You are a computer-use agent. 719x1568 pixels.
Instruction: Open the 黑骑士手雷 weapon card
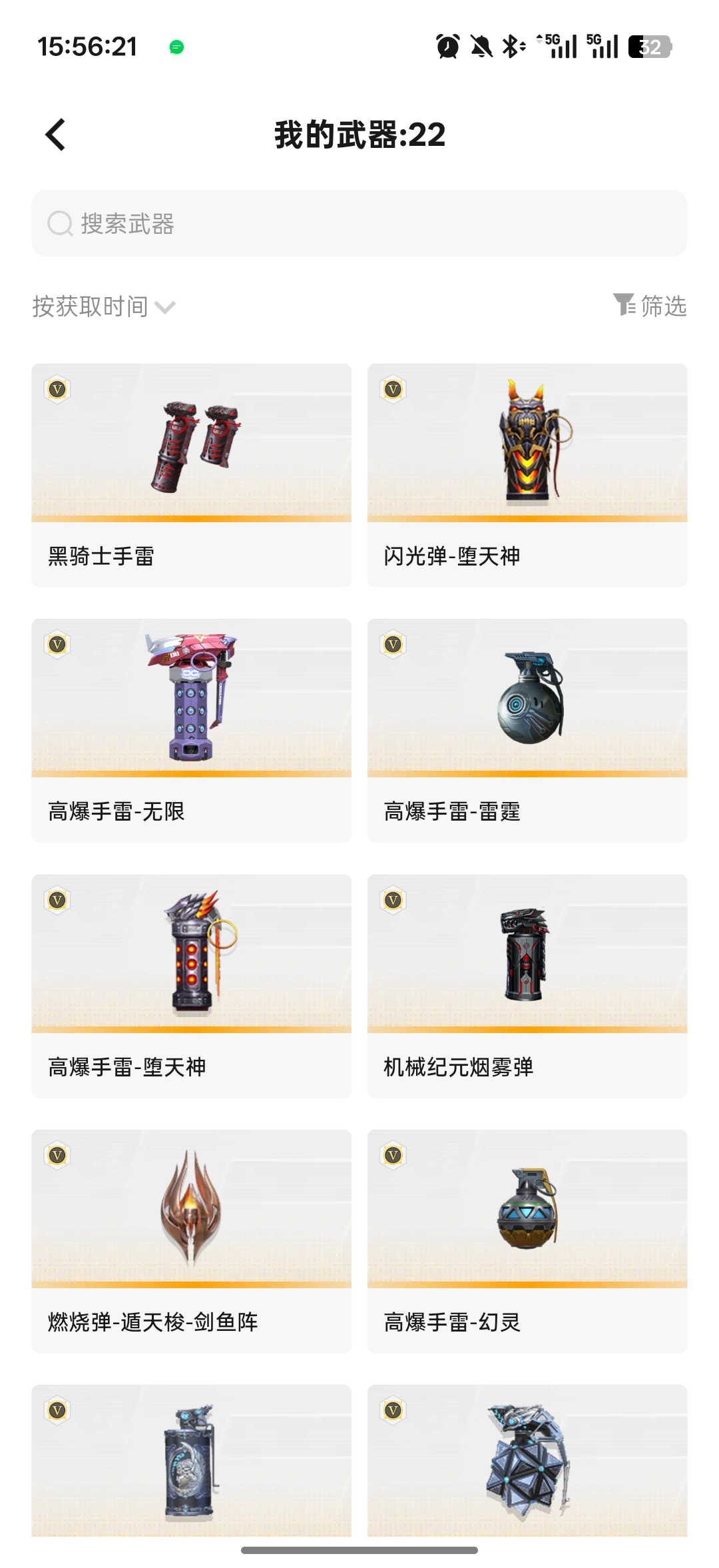[x=191, y=474]
